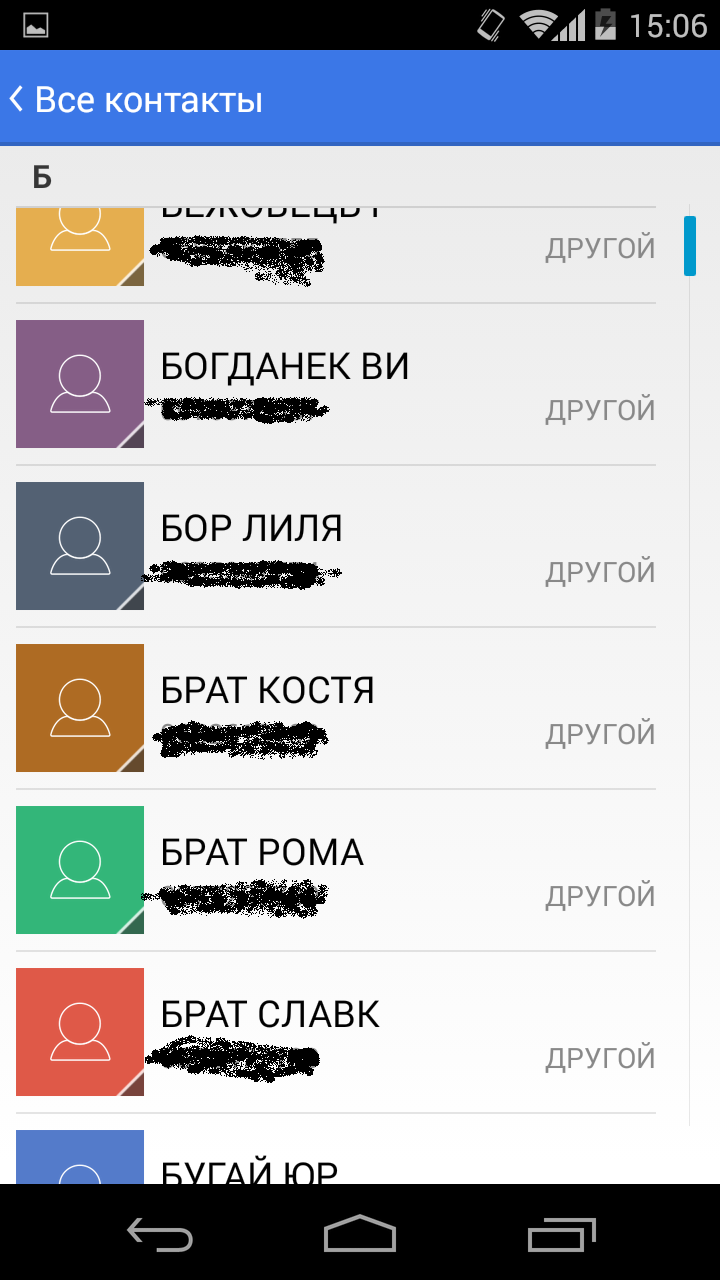The image size is (720, 1280).
Task: Go to the home screen
Action: point(360,1234)
